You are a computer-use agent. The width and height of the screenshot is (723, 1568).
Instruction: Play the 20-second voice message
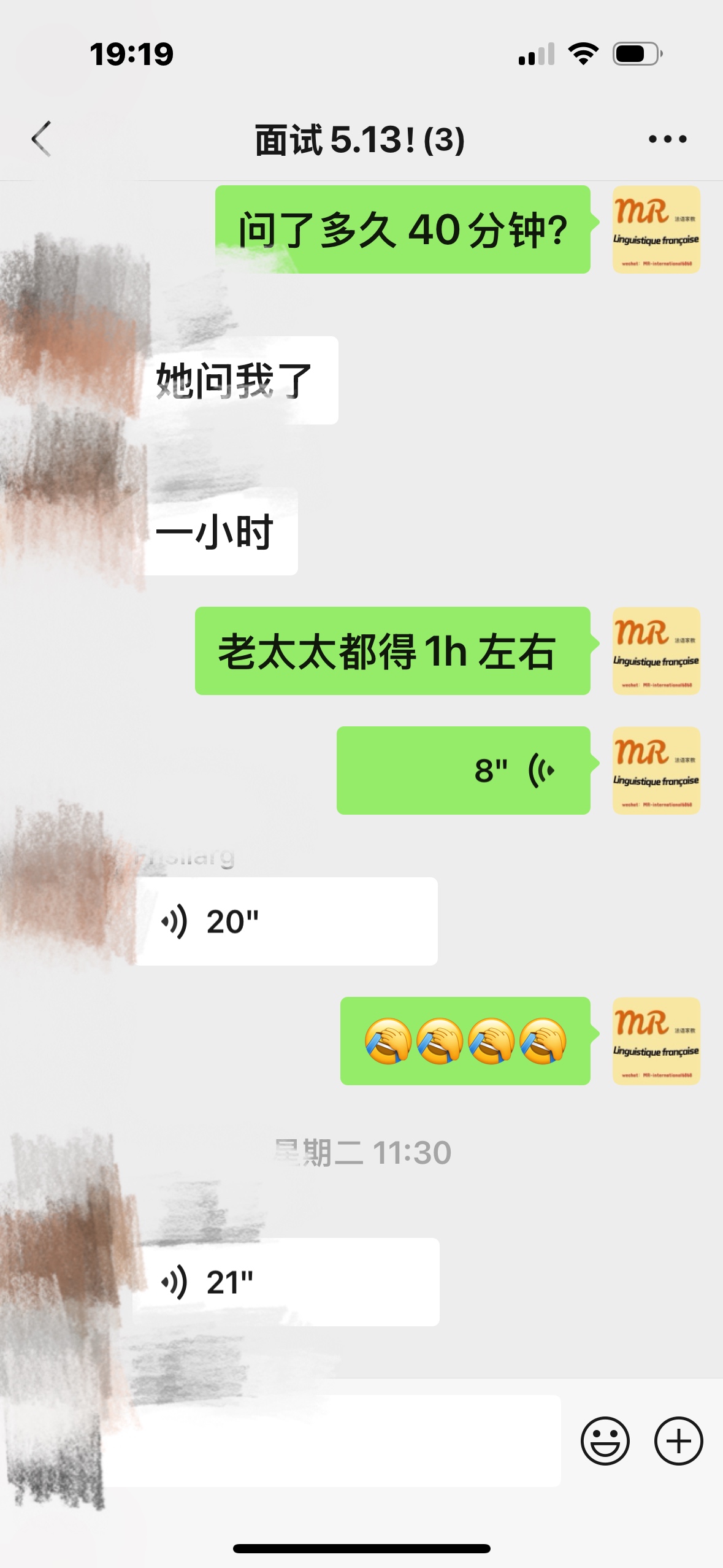point(286,921)
